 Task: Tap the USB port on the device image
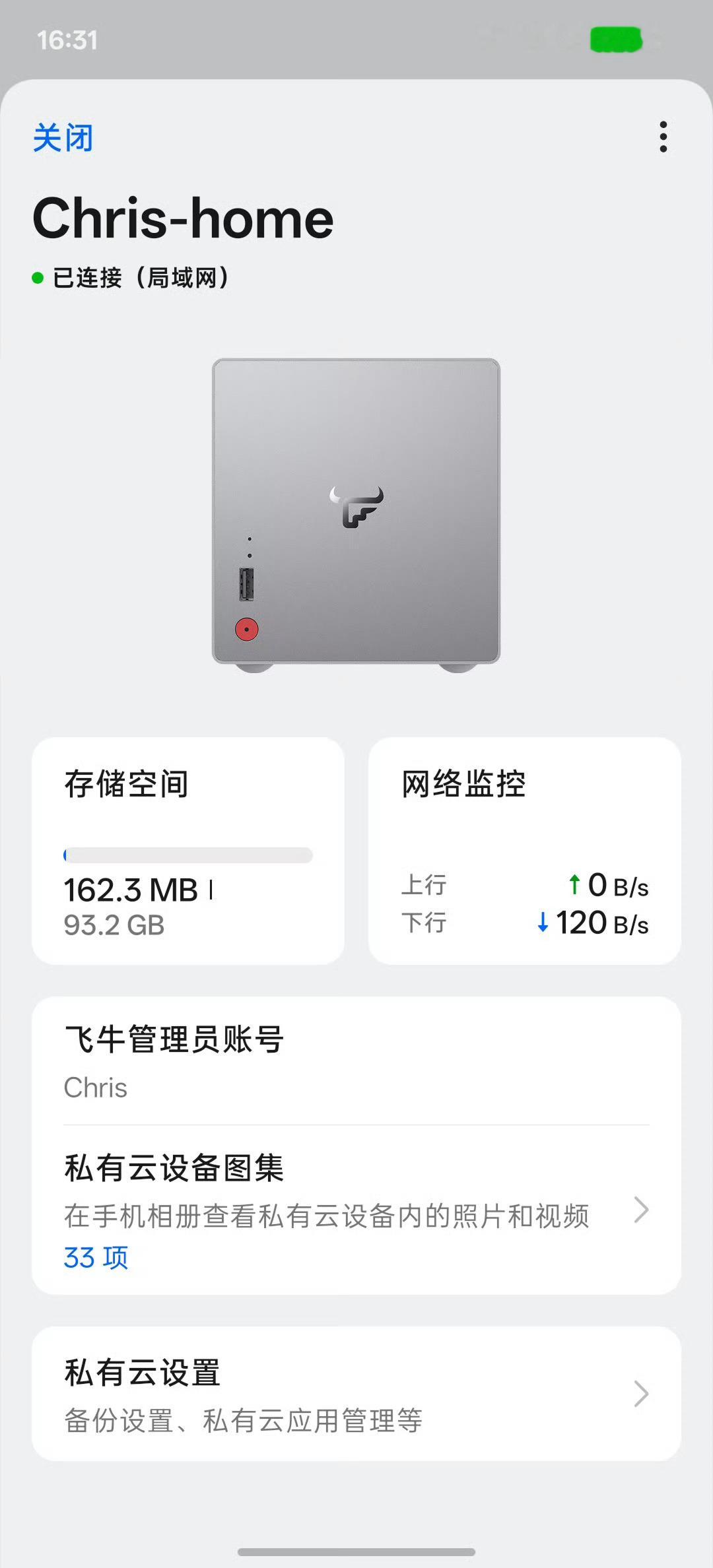point(246,583)
